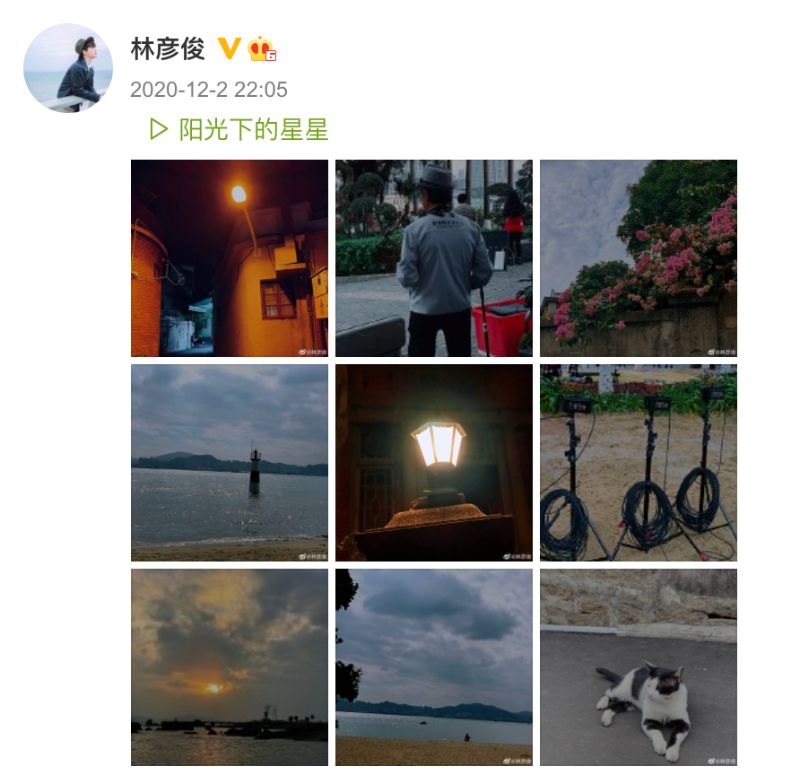The width and height of the screenshot is (800, 775).
Task: View the light stands and cables photo
Action: 638,462
